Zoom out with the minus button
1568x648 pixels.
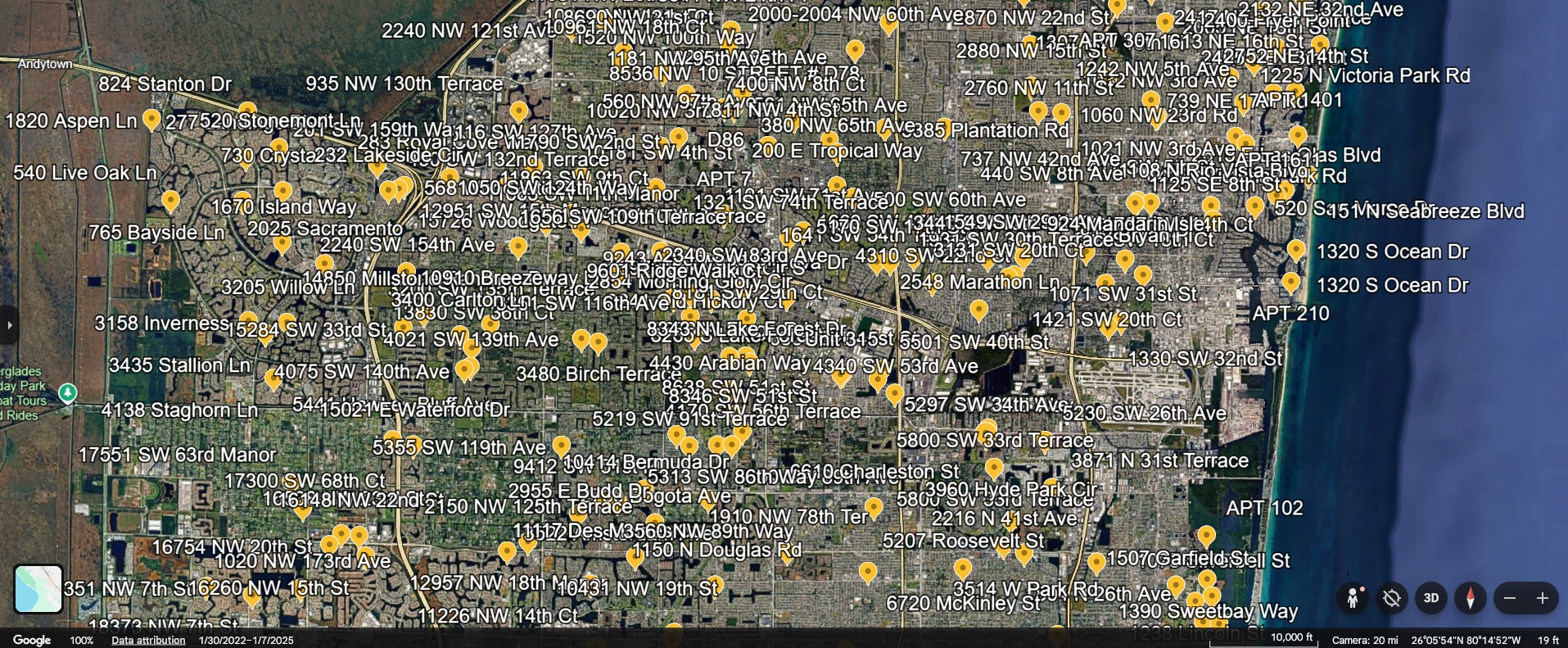[x=1510, y=598]
